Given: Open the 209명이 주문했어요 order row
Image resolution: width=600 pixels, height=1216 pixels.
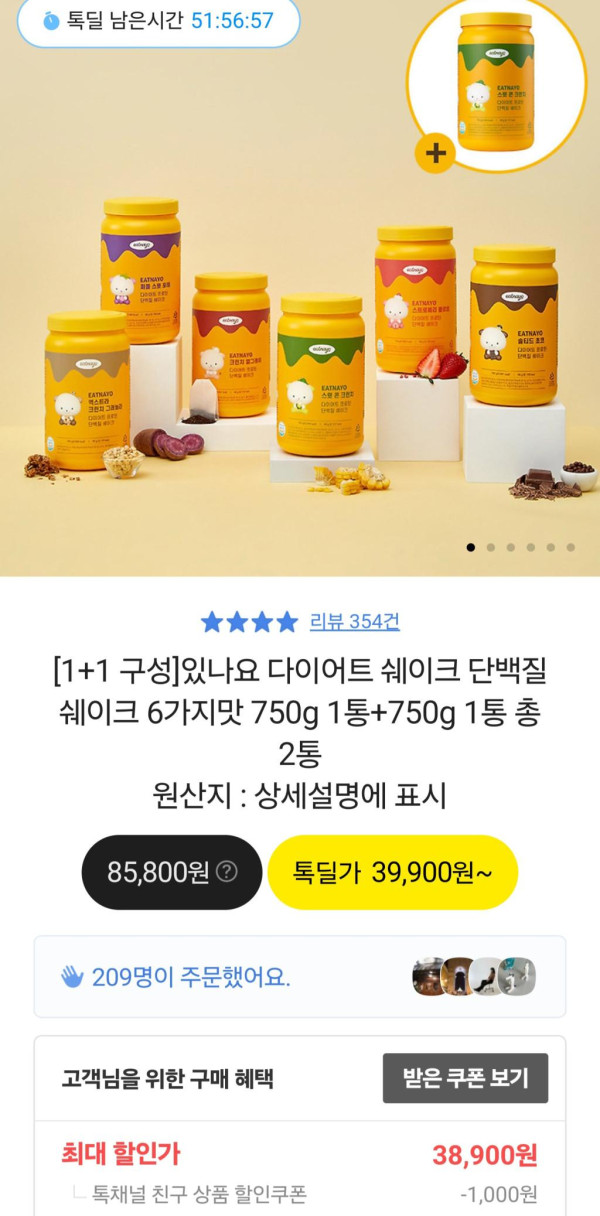Looking at the screenshot, I should (300, 977).
